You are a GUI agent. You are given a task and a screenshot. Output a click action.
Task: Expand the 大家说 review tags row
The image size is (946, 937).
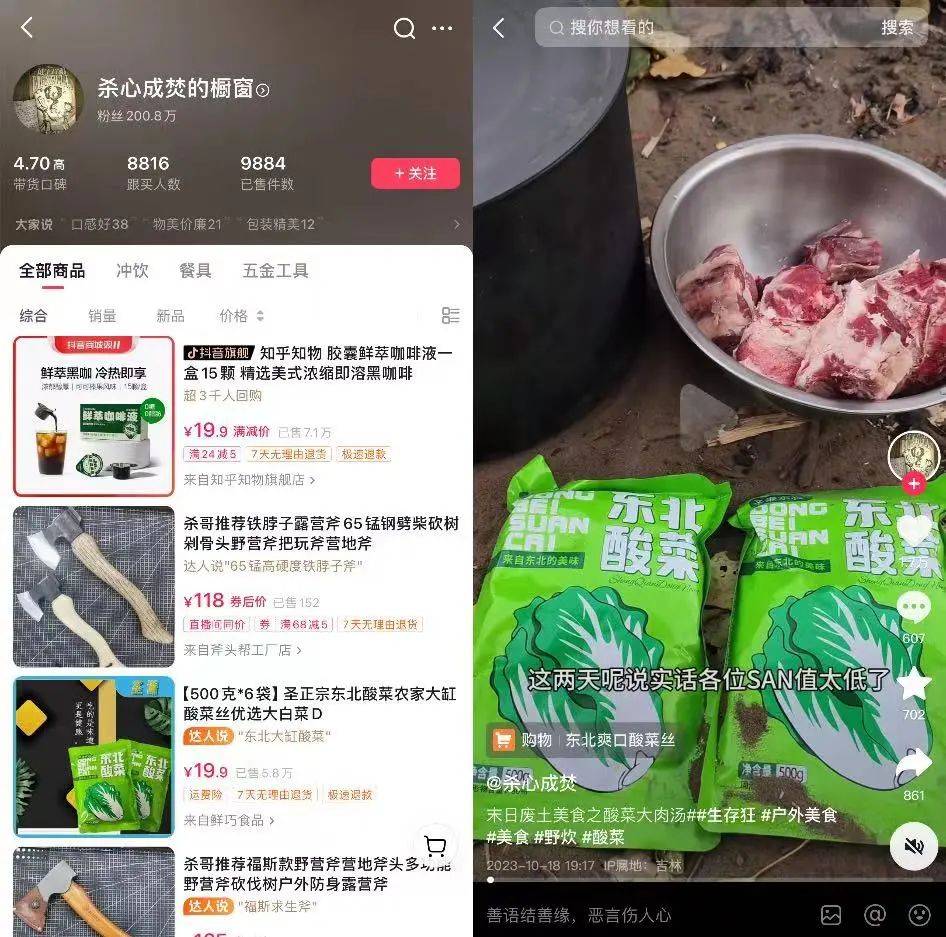click(457, 224)
